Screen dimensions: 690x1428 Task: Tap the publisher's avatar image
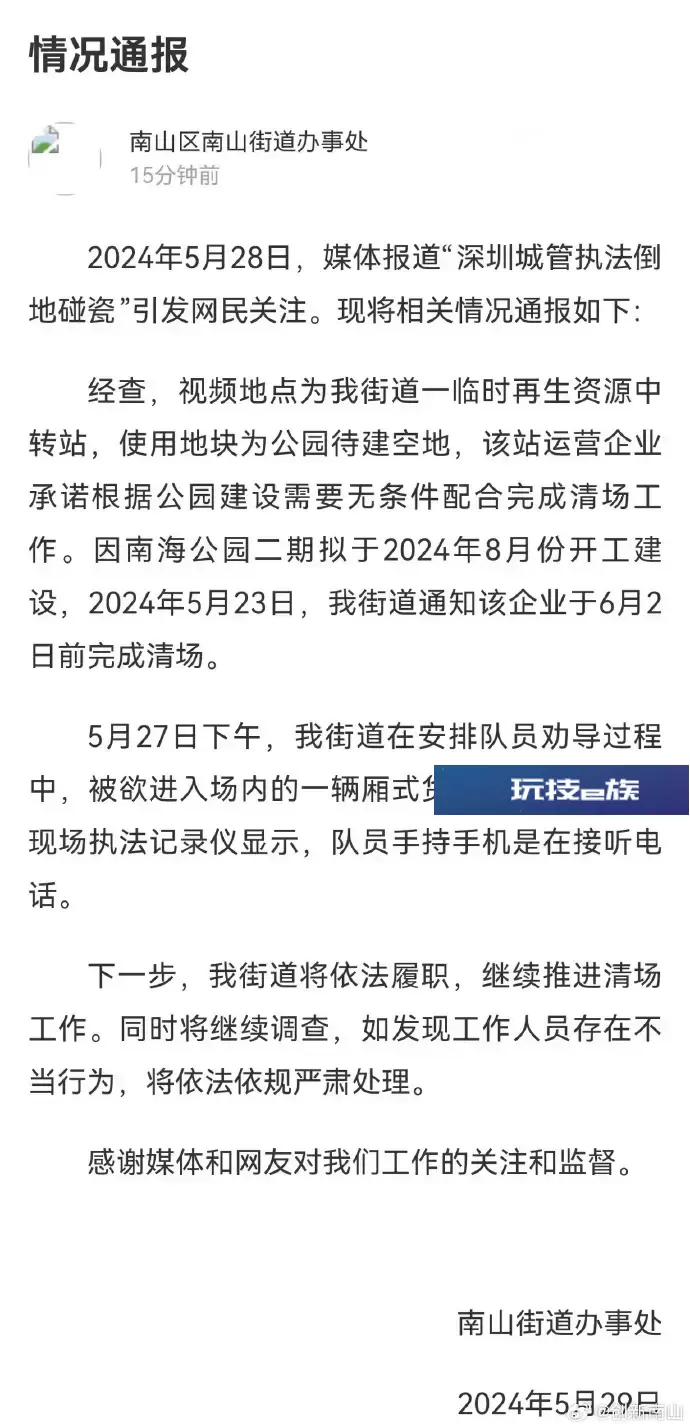64,158
